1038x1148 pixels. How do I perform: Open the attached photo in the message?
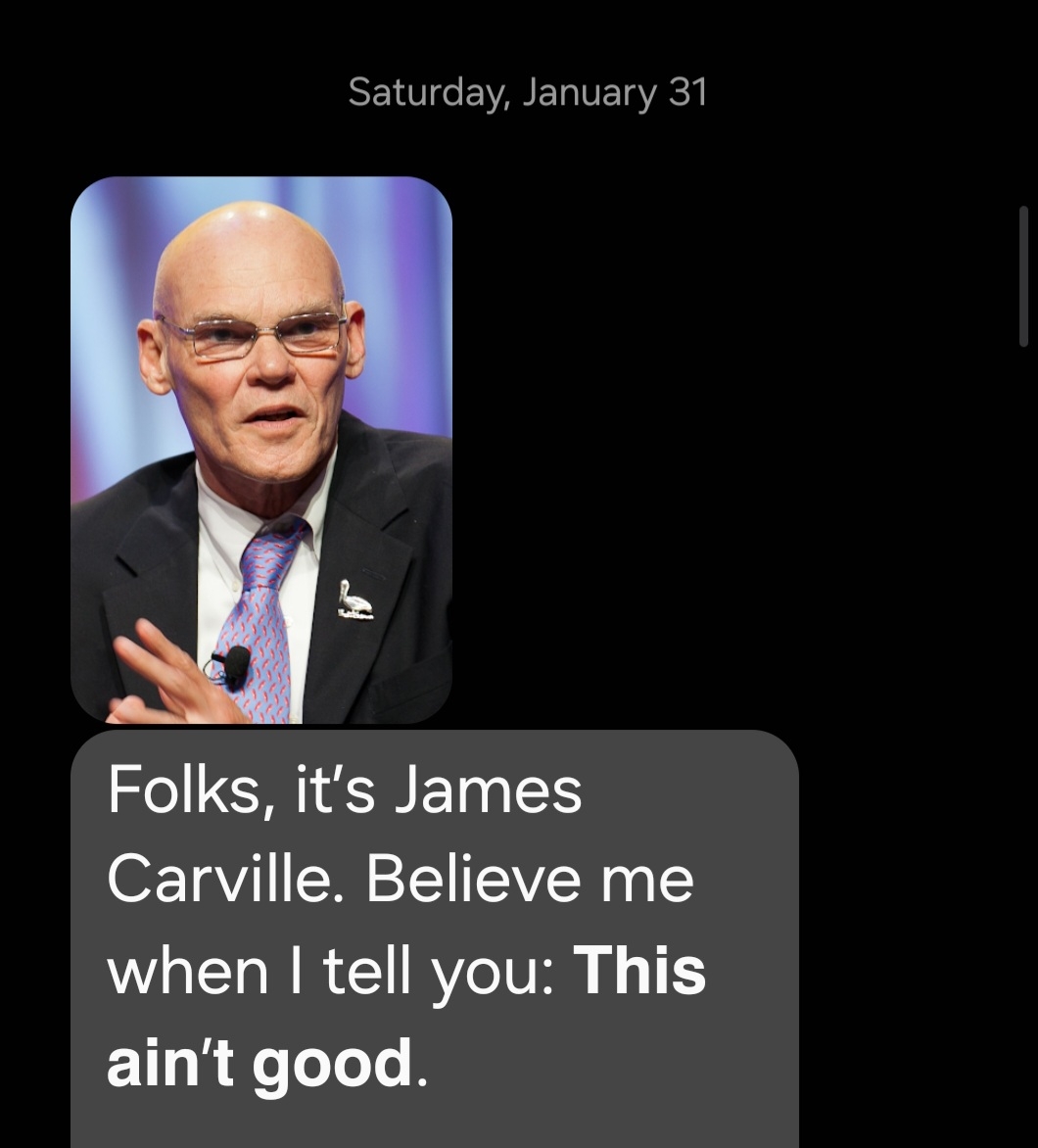click(261, 451)
